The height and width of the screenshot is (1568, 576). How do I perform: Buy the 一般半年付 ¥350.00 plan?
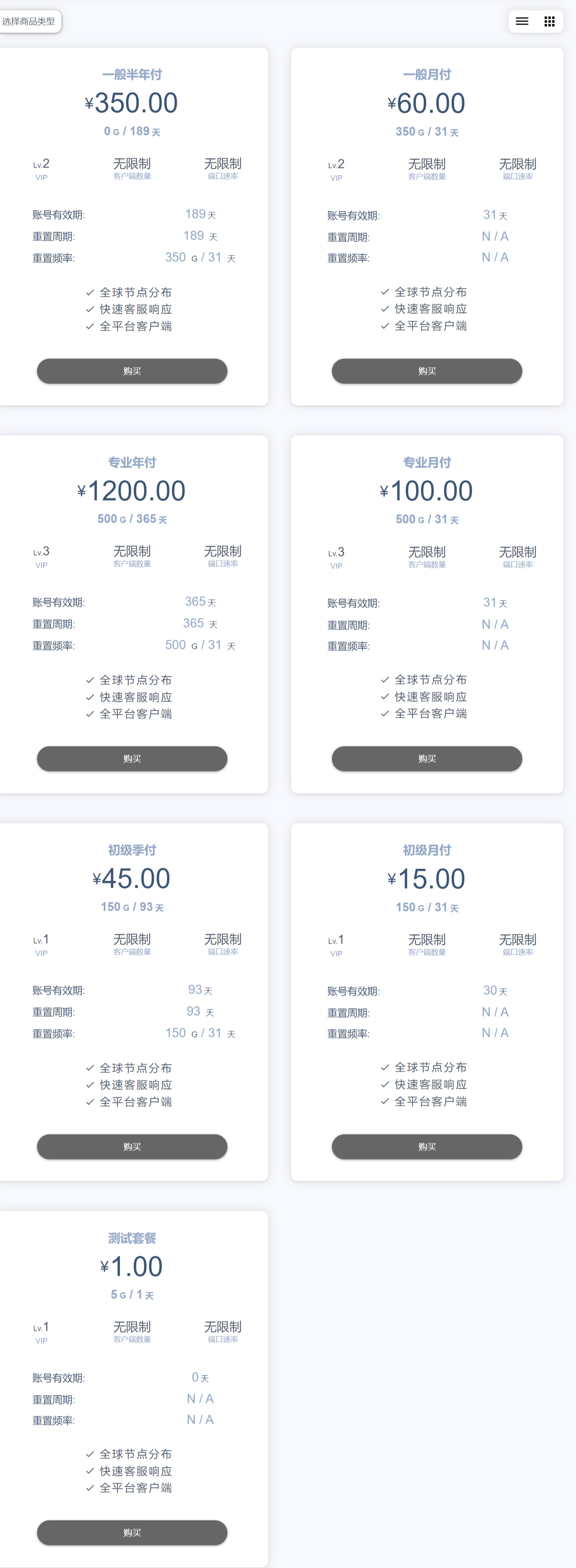tap(132, 371)
